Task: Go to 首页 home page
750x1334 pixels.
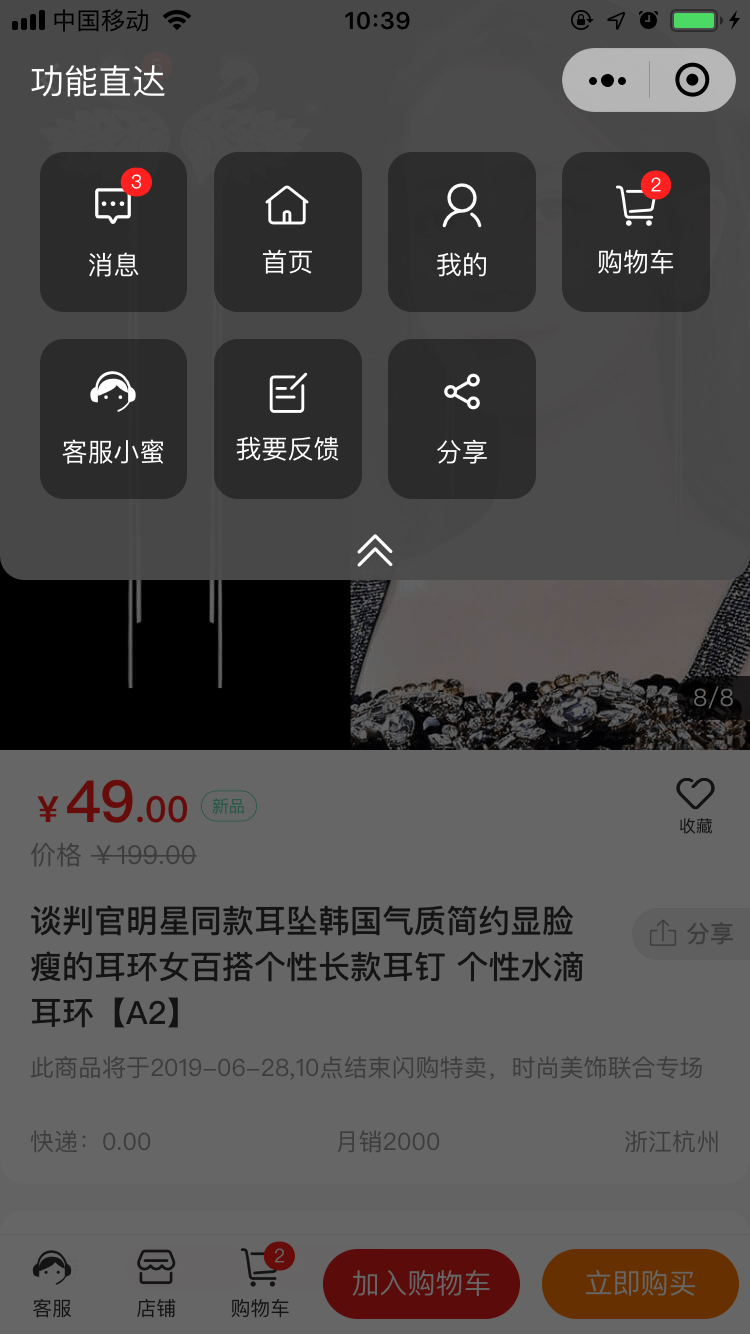Action: tap(287, 232)
